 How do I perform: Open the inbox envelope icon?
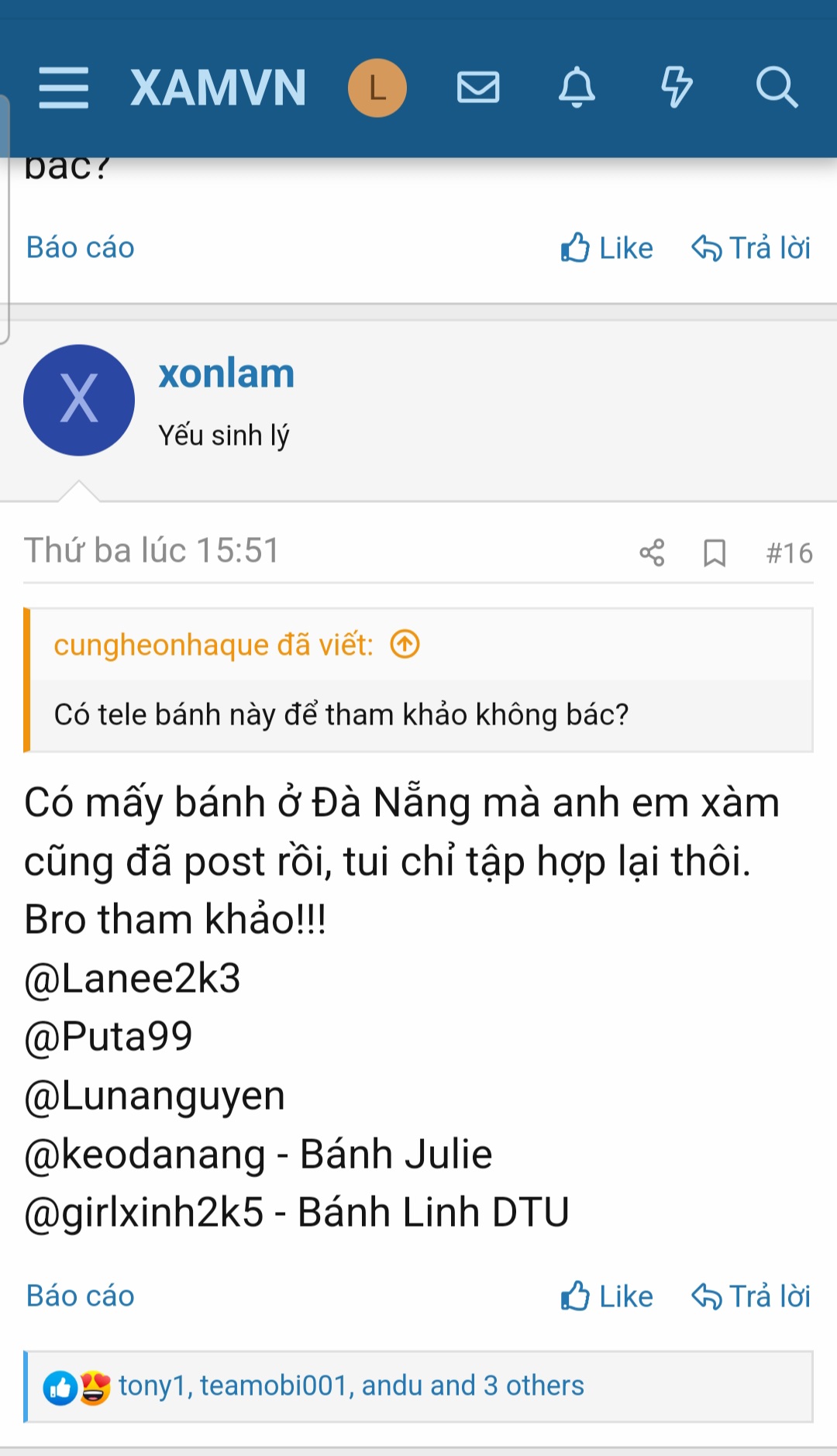[478, 88]
